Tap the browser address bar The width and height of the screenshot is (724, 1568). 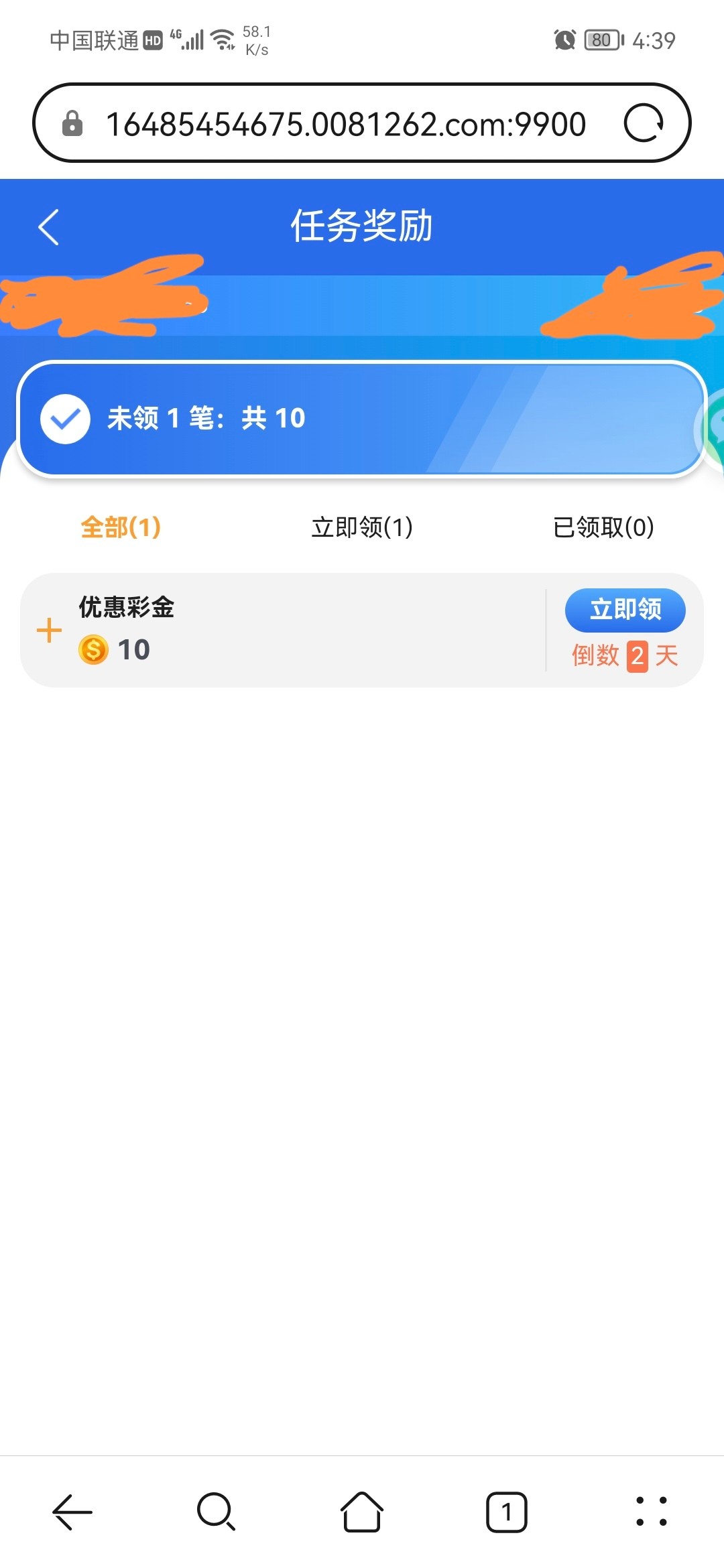[345, 124]
